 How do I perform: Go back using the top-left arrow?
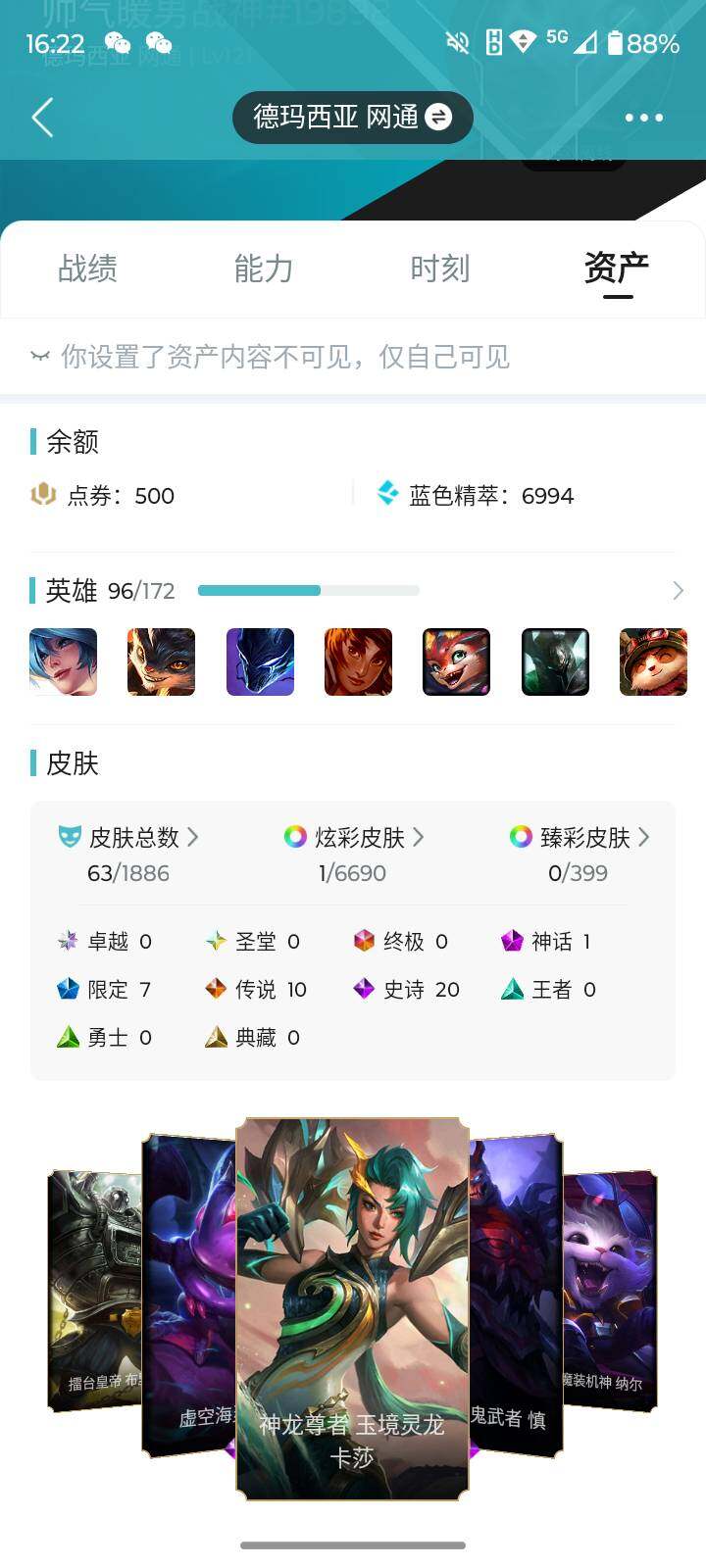coord(42,118)
